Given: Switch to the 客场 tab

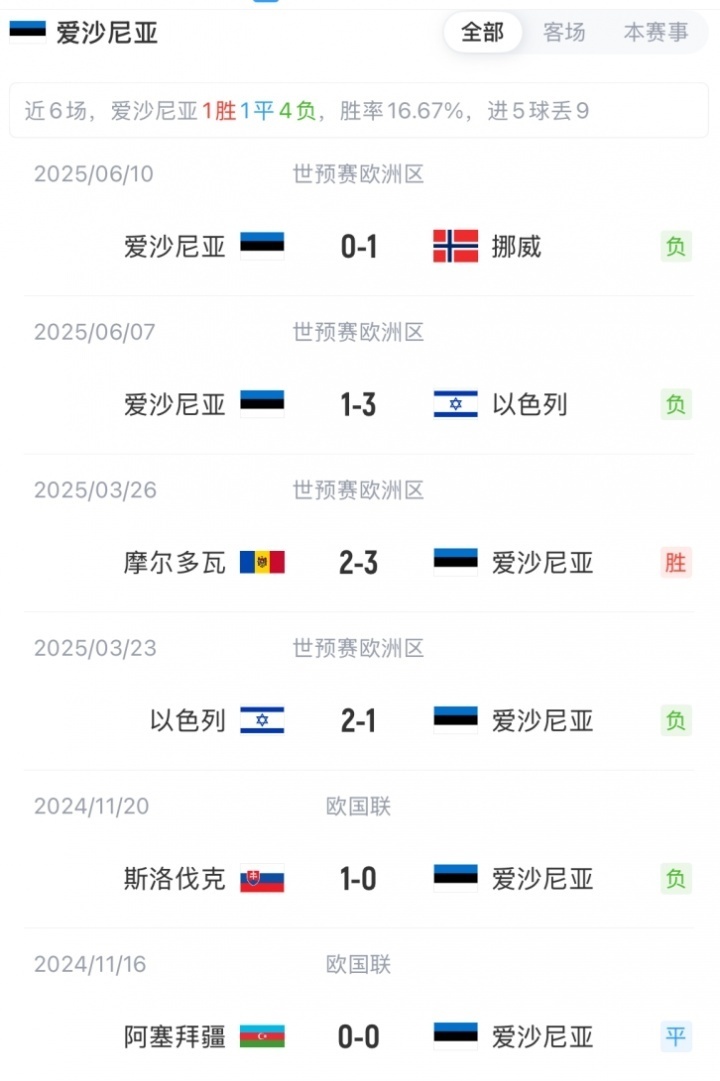Looking at the screenshot, I should pos(564,32).
